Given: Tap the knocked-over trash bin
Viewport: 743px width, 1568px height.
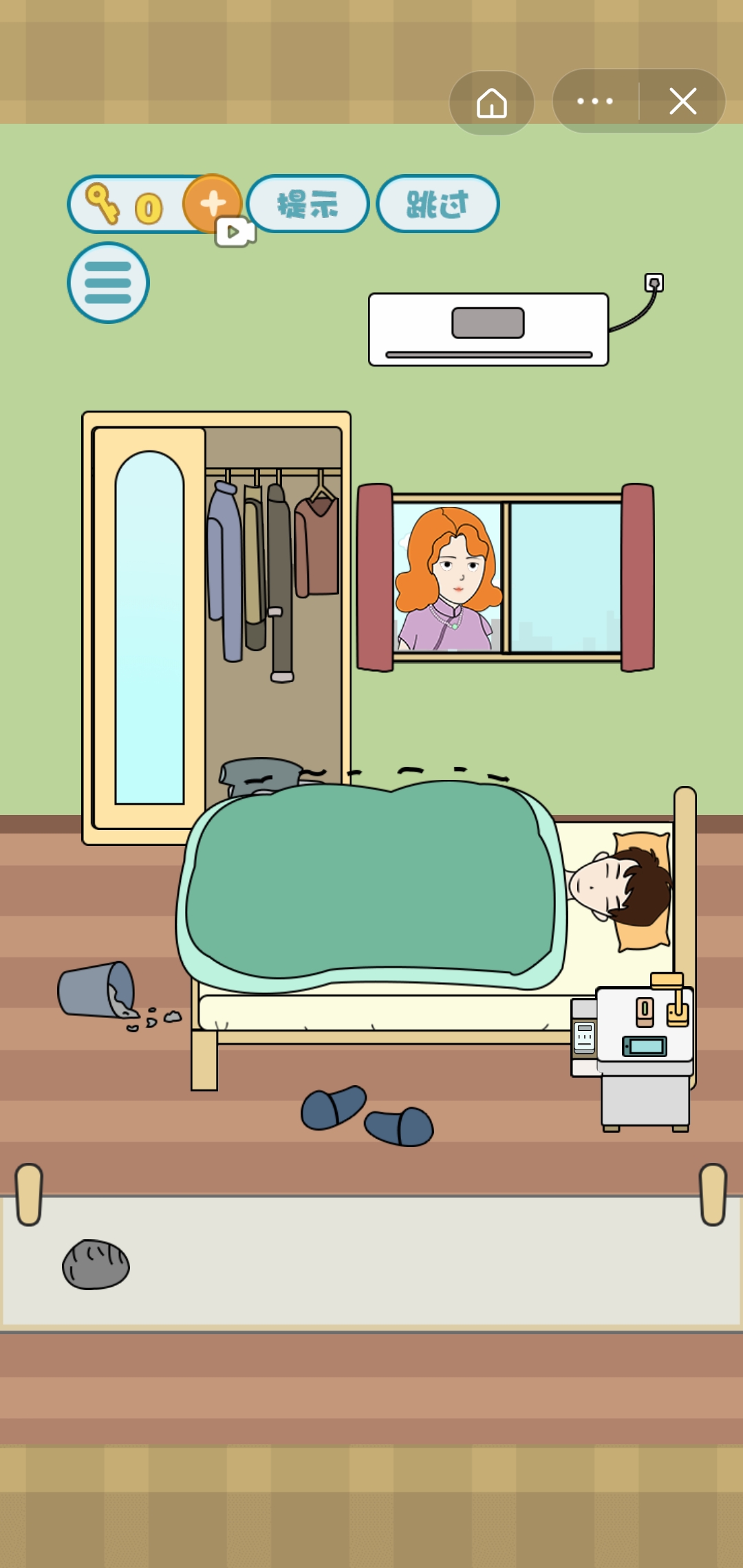Looking at the screenshot, I should 98,990.
